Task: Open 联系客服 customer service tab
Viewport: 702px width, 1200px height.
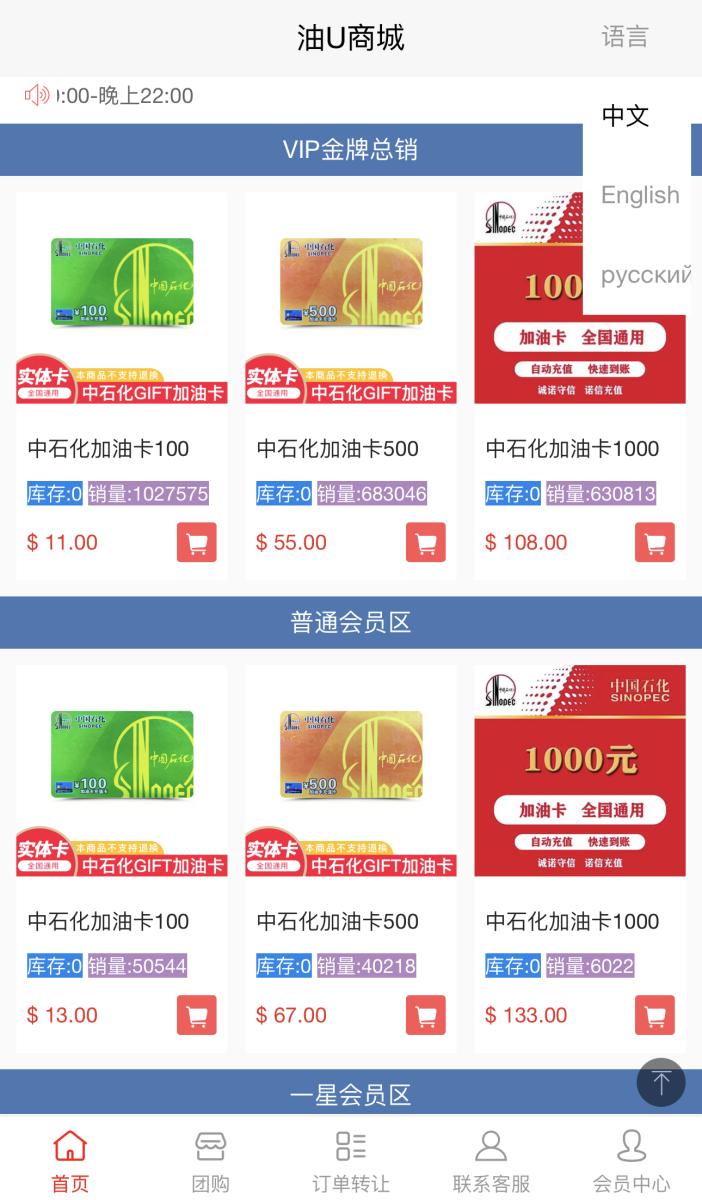Action: pos(491,1160)
